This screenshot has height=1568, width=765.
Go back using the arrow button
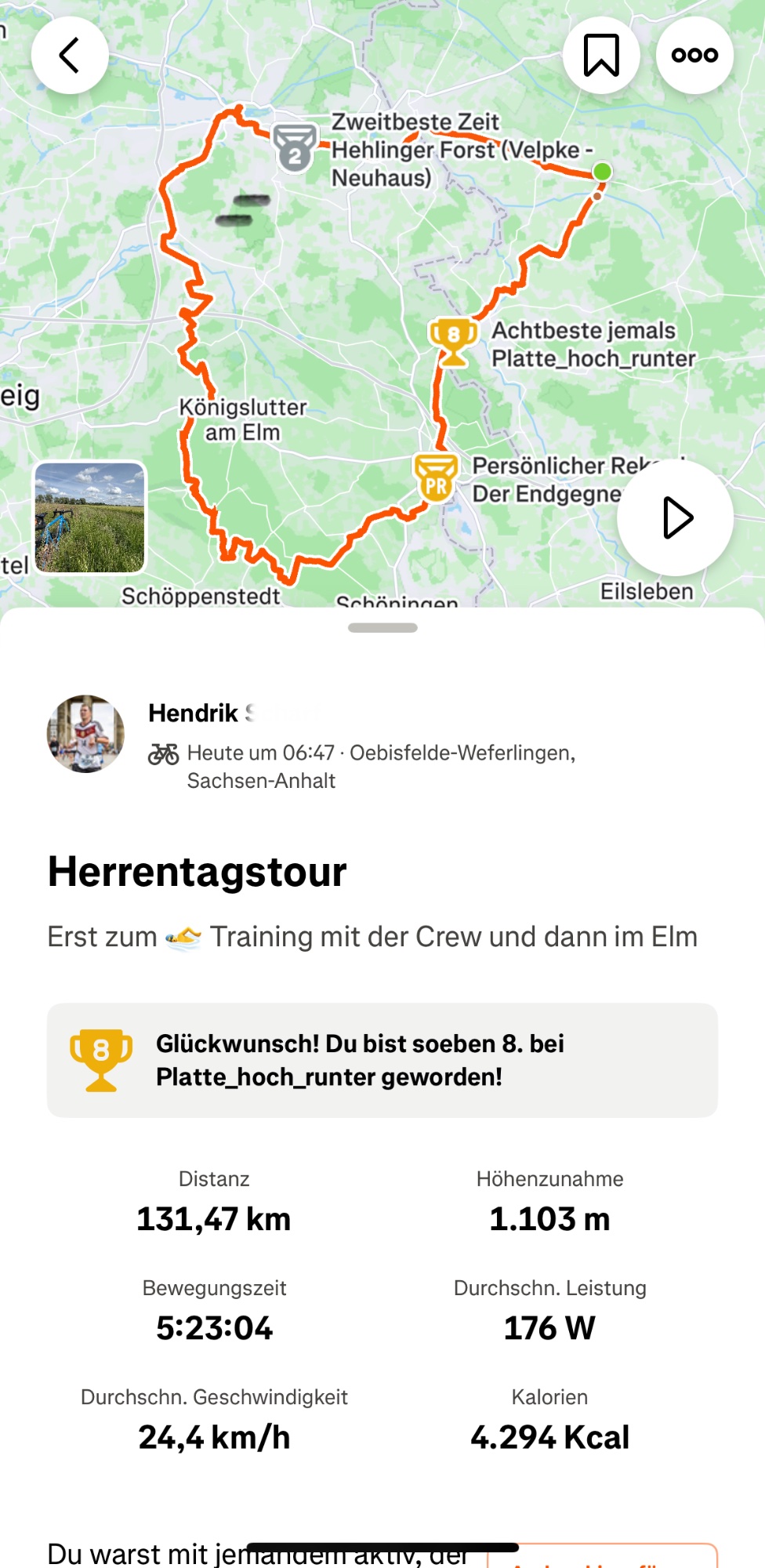tap(70, 56)
